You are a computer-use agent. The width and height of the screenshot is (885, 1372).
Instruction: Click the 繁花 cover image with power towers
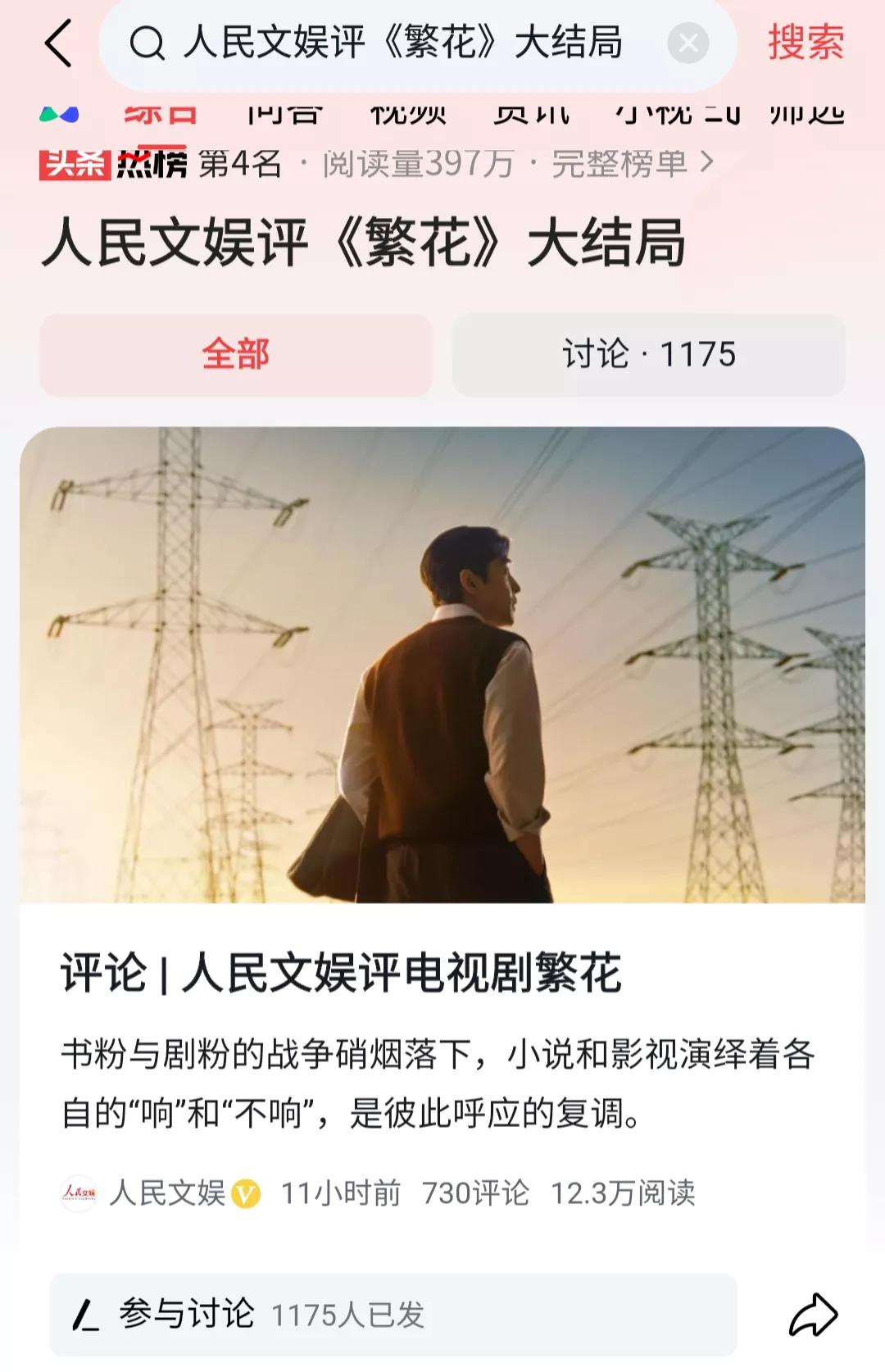442,672
